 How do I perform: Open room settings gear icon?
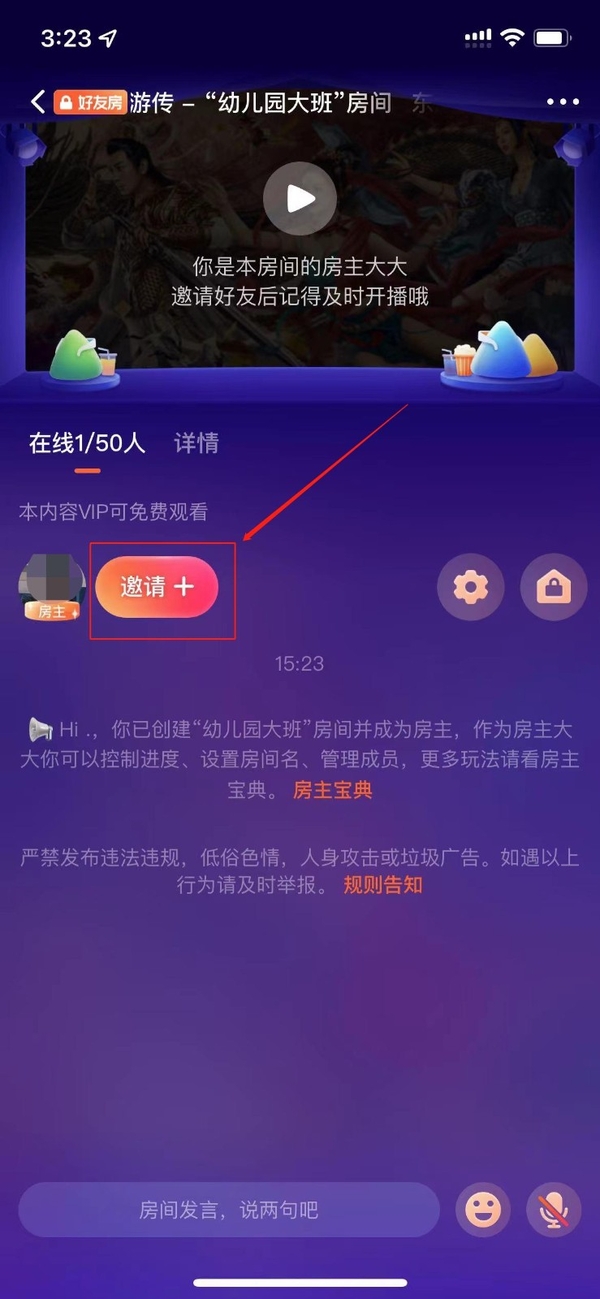coord(470,587)
